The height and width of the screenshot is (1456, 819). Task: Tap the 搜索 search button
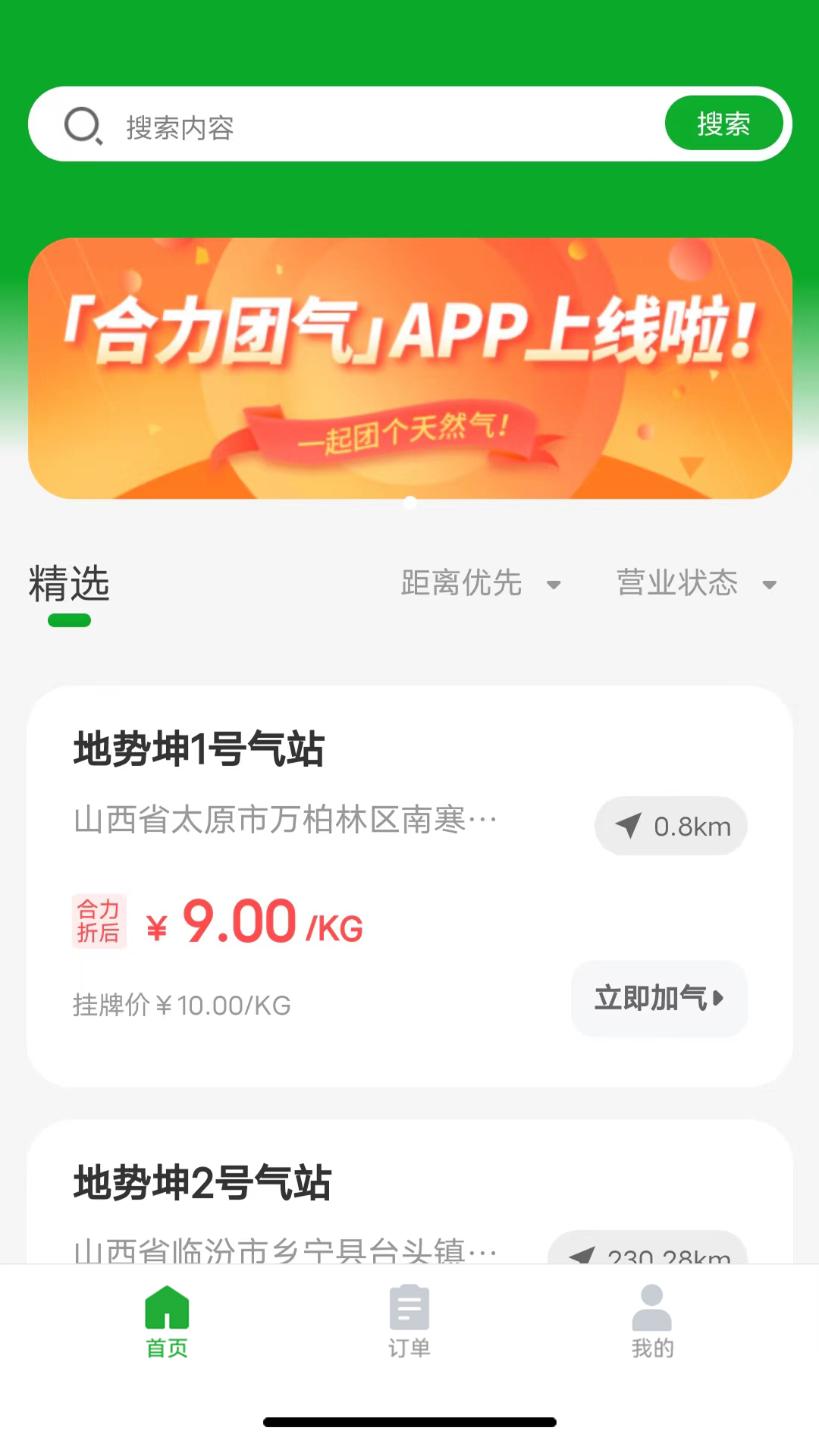[724, 123]
